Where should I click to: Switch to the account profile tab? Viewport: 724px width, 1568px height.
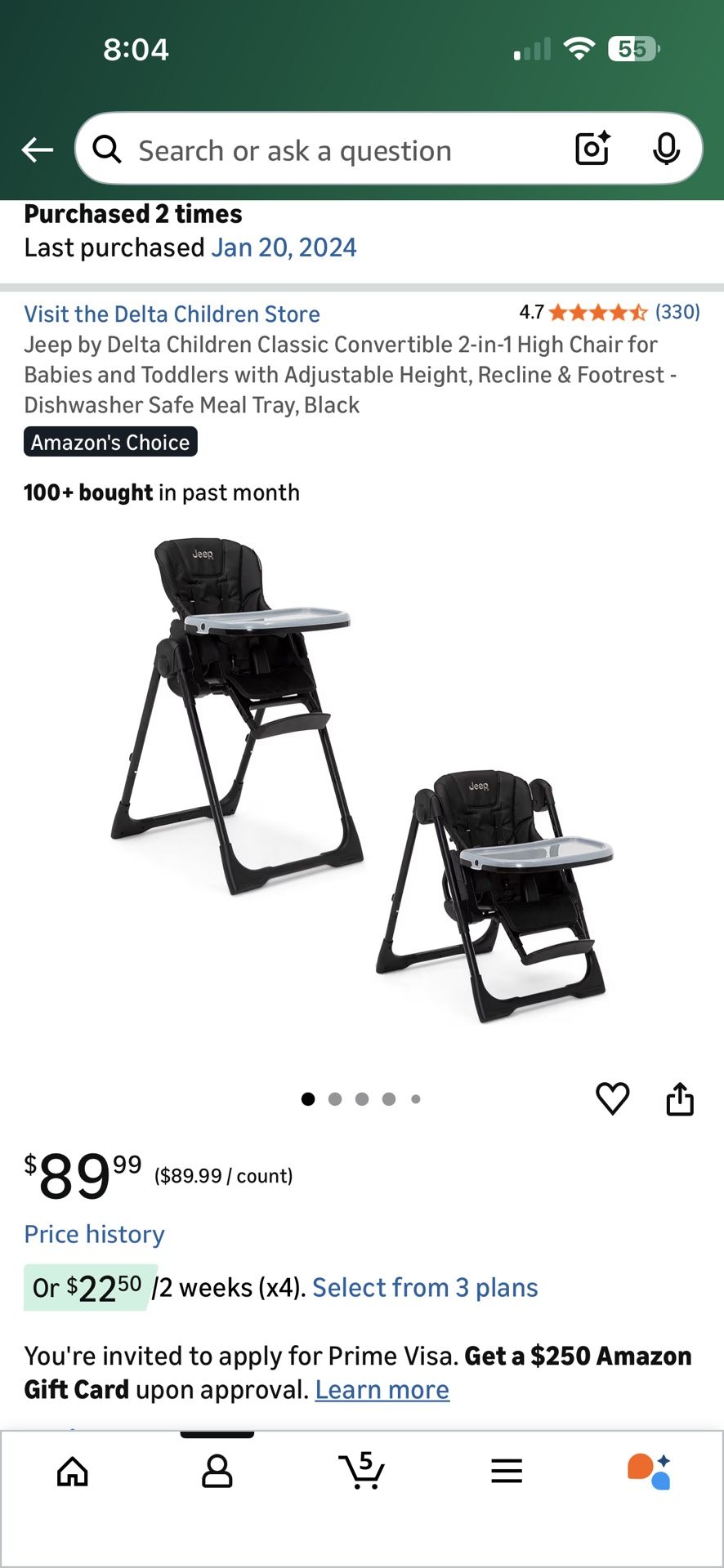click(217, 1472)
